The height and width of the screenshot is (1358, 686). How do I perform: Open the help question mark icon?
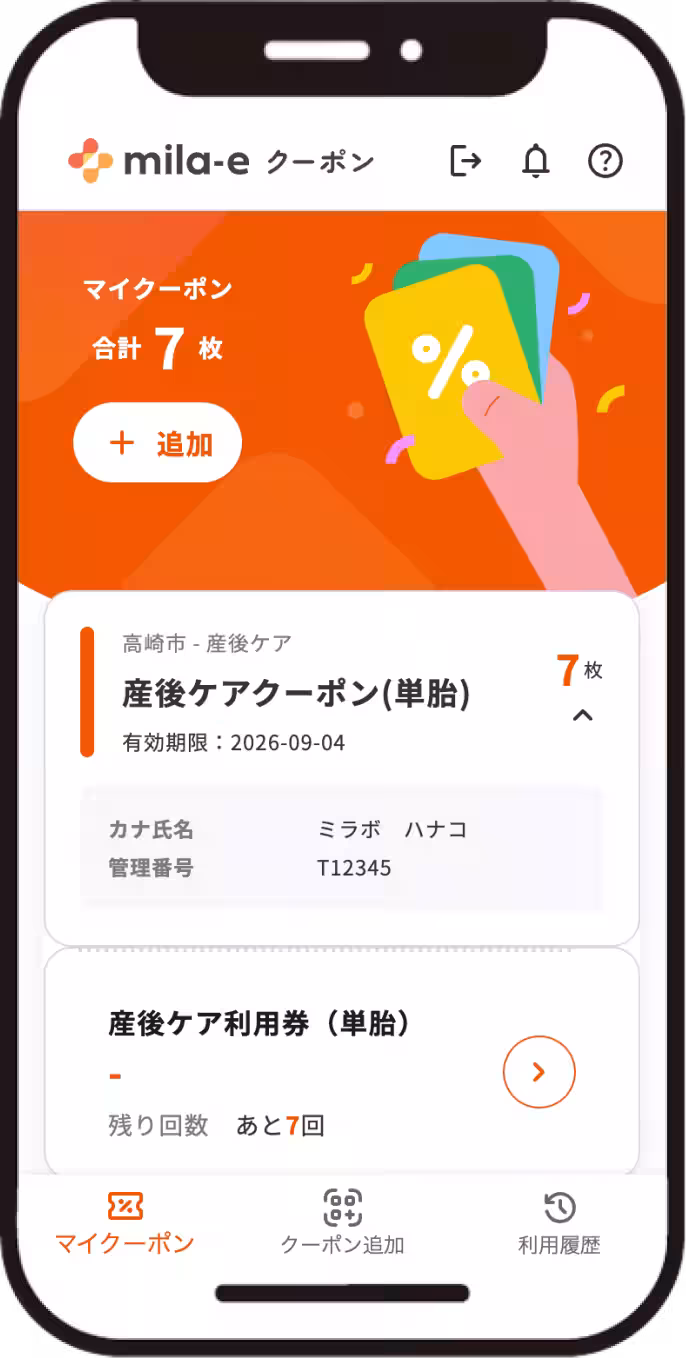coord(605,161)
